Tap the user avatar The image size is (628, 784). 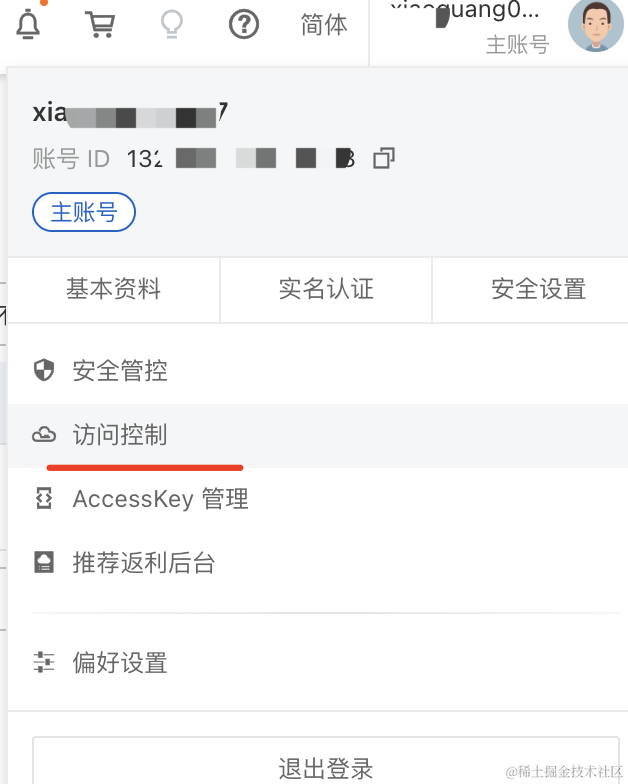(595, 25)
